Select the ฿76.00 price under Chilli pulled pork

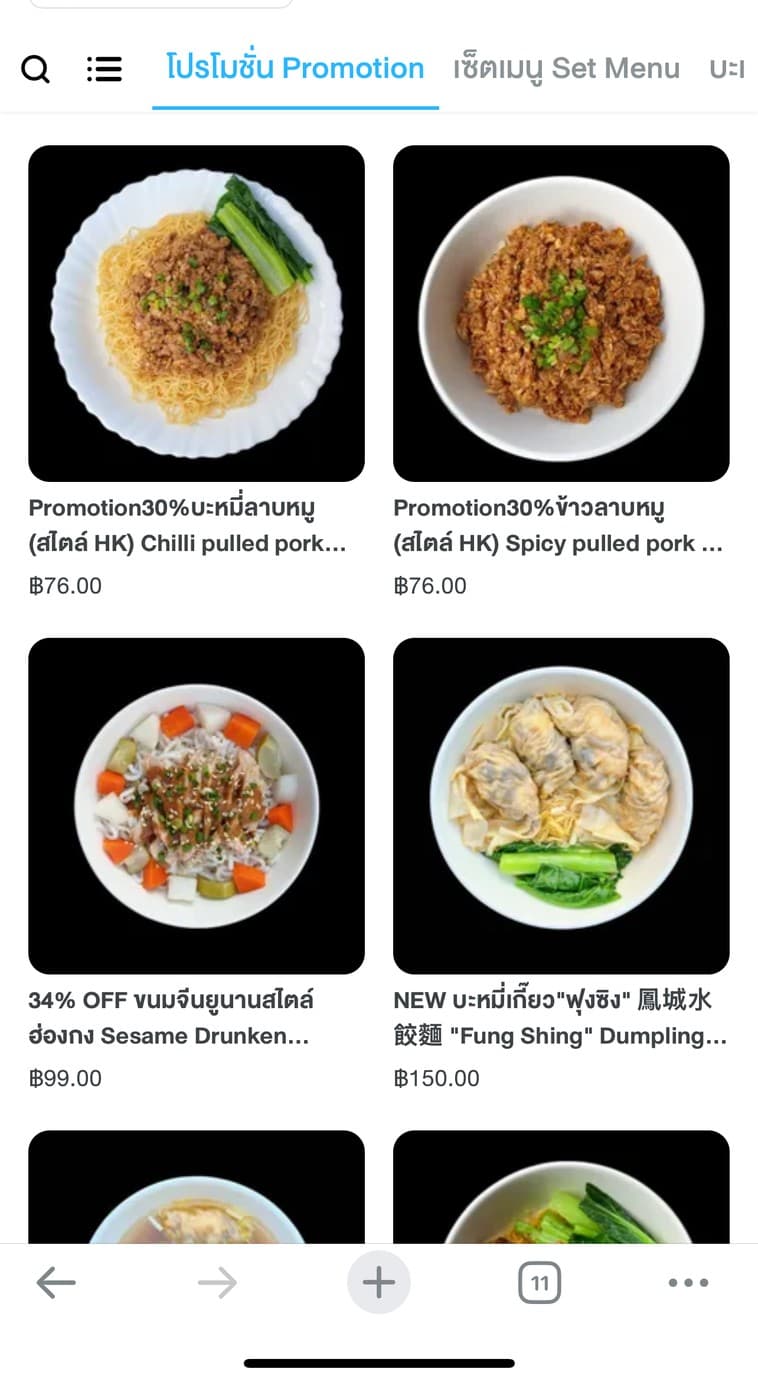64,585
